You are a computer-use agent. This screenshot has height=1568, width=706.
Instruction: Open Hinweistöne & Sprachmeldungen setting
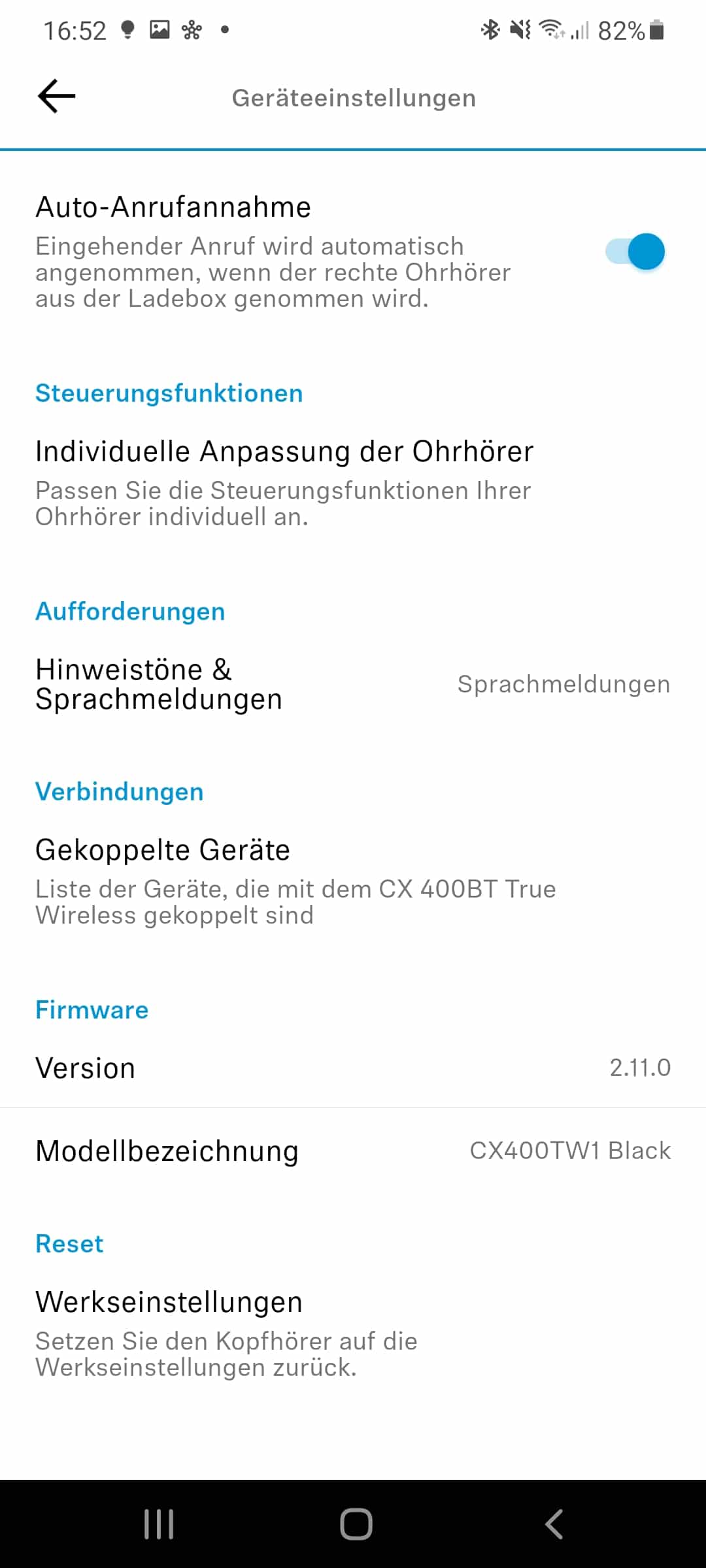tap(353, 684)
